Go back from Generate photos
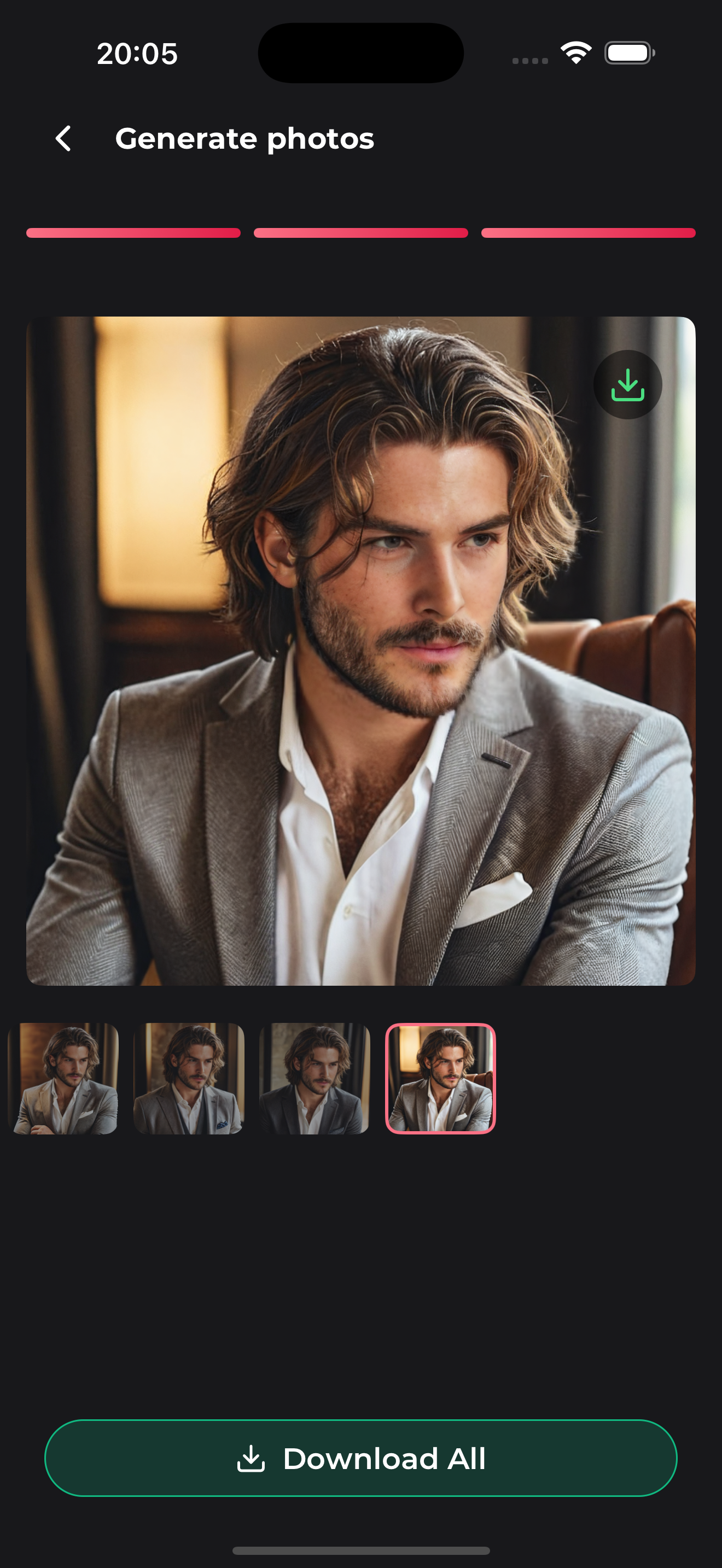722x1568 pixels. 63,139
